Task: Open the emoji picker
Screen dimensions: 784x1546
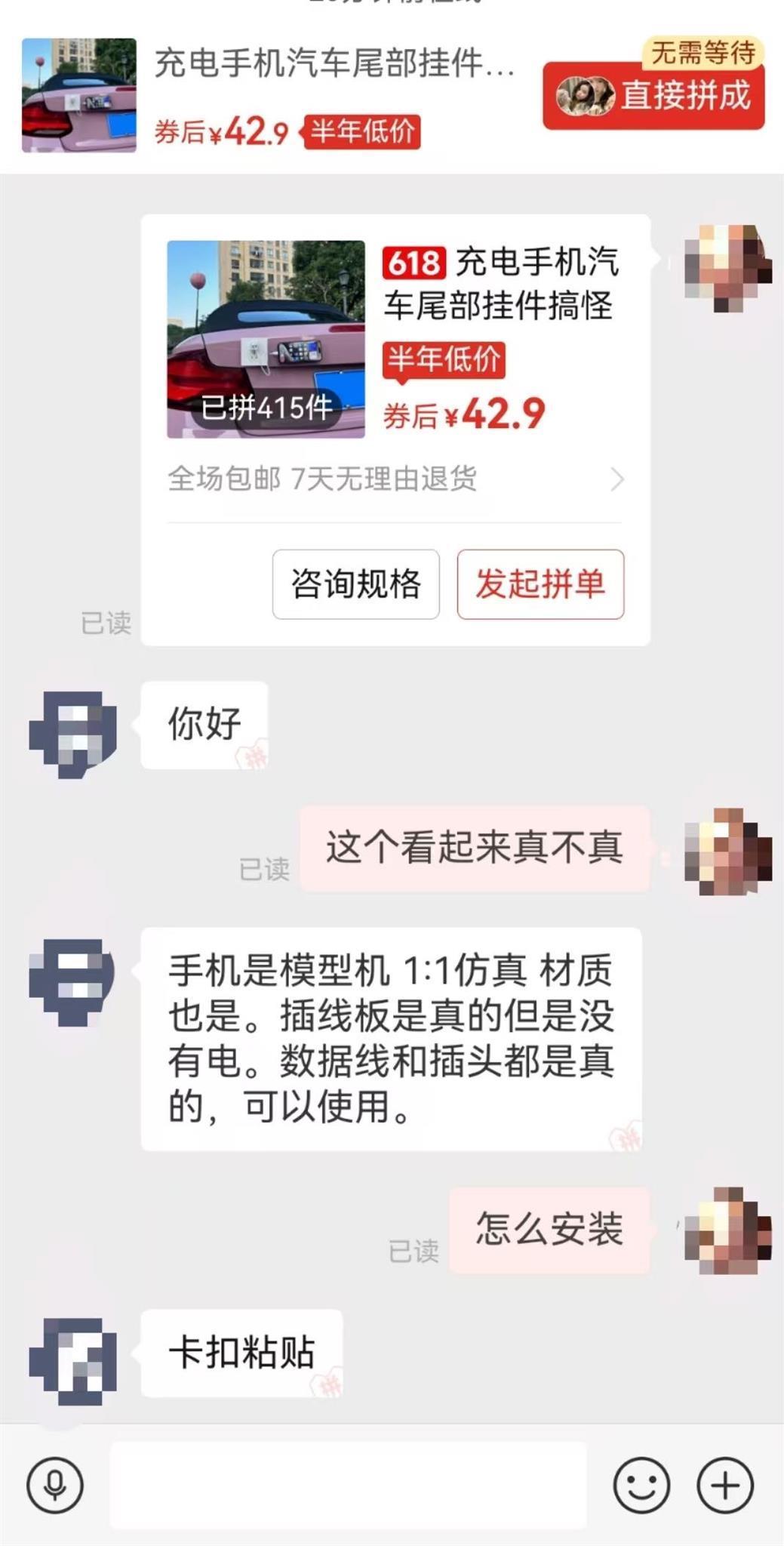Action: point(641,1486)
